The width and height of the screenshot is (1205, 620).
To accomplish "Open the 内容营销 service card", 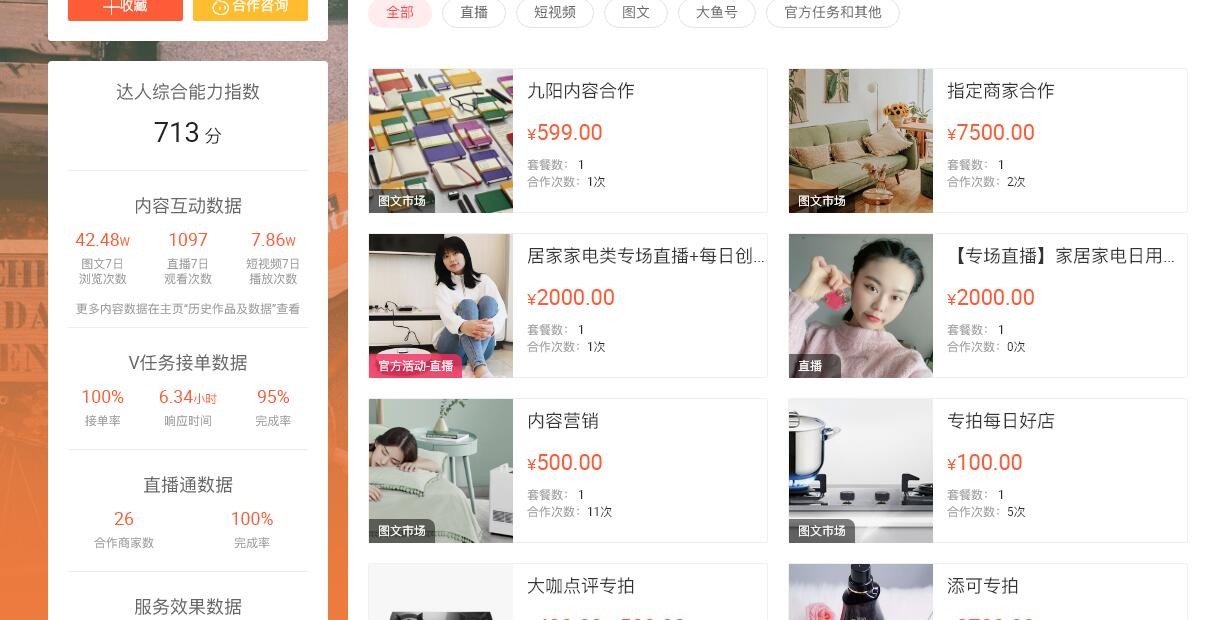I will [x=563, y=421].
